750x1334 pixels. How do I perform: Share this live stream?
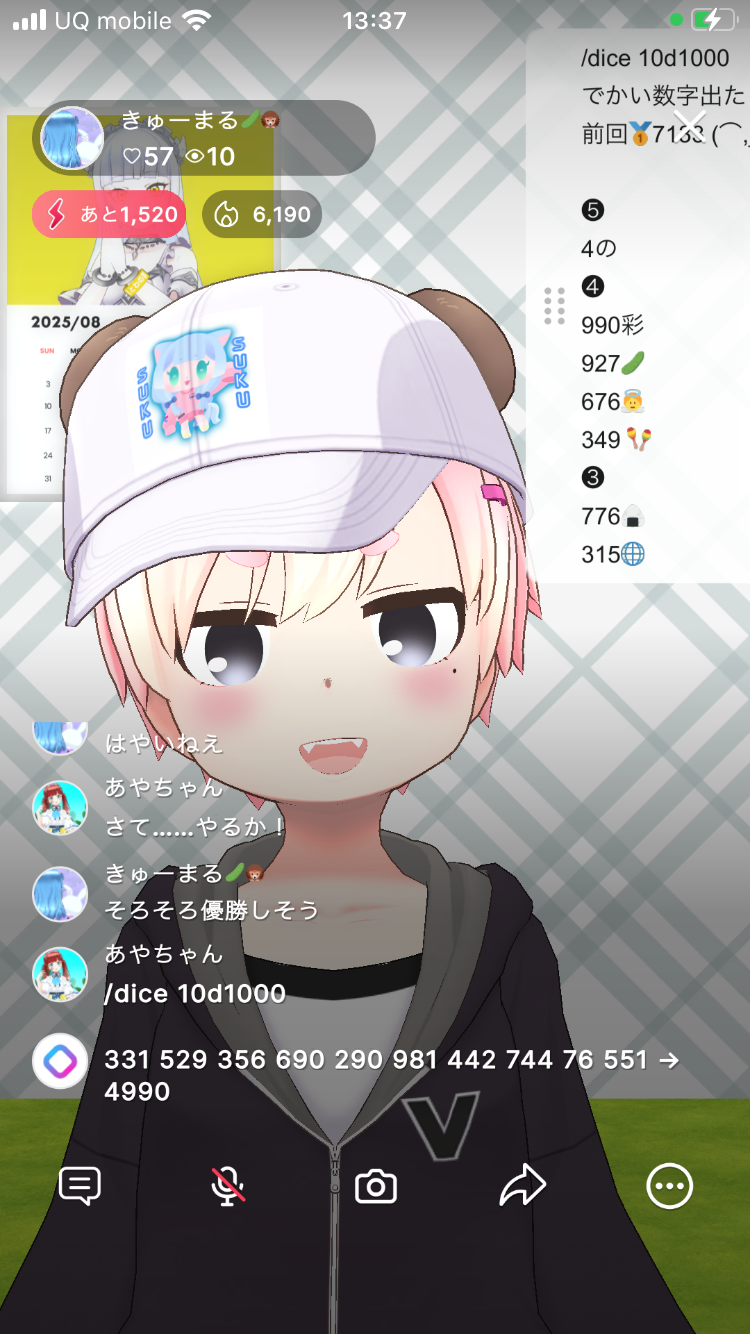523,1187
